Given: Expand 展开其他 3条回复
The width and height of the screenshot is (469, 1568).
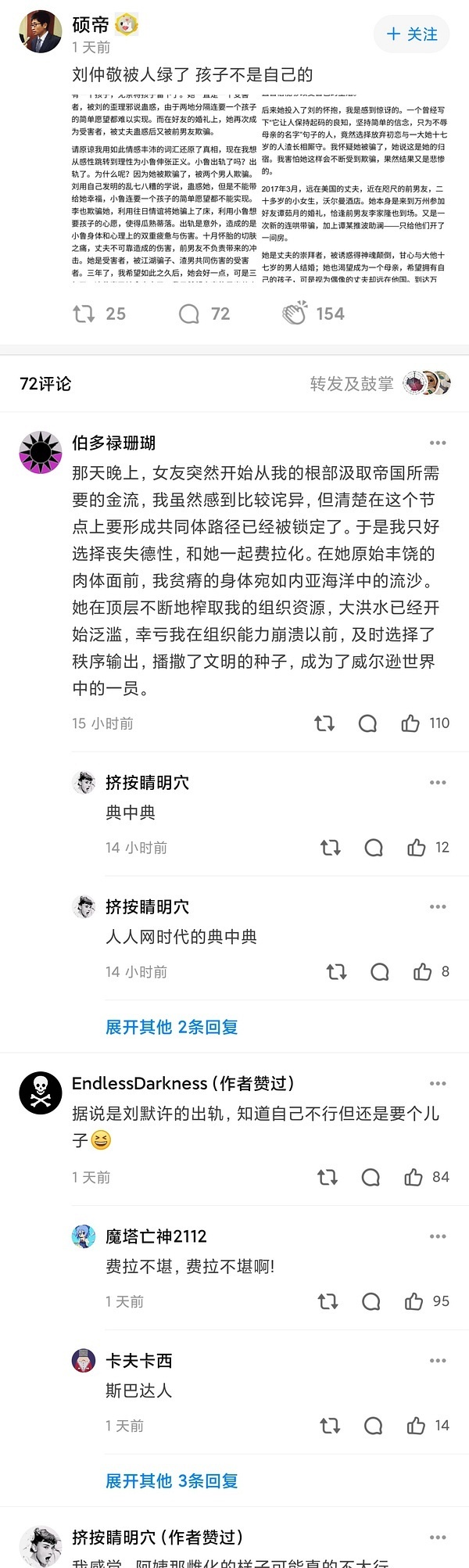Looking at the screenshot, I should [171, 1480].
